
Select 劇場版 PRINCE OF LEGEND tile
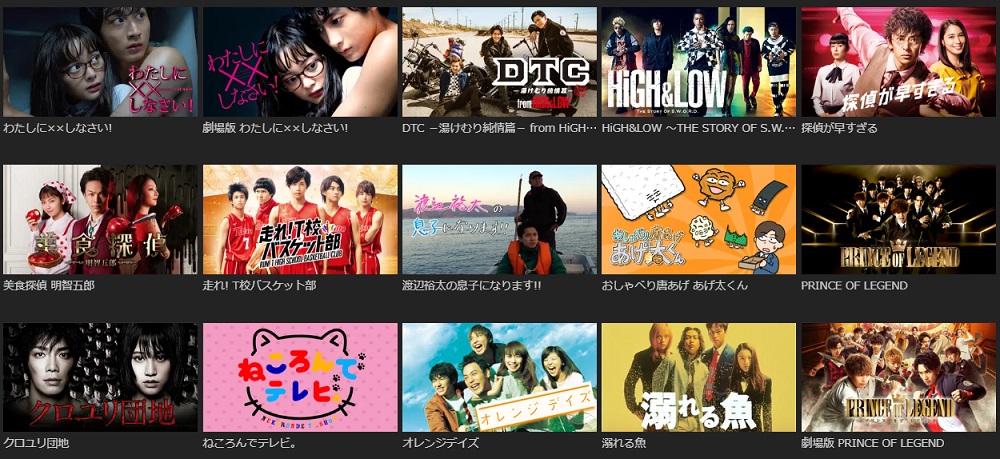tap(898, 377)
